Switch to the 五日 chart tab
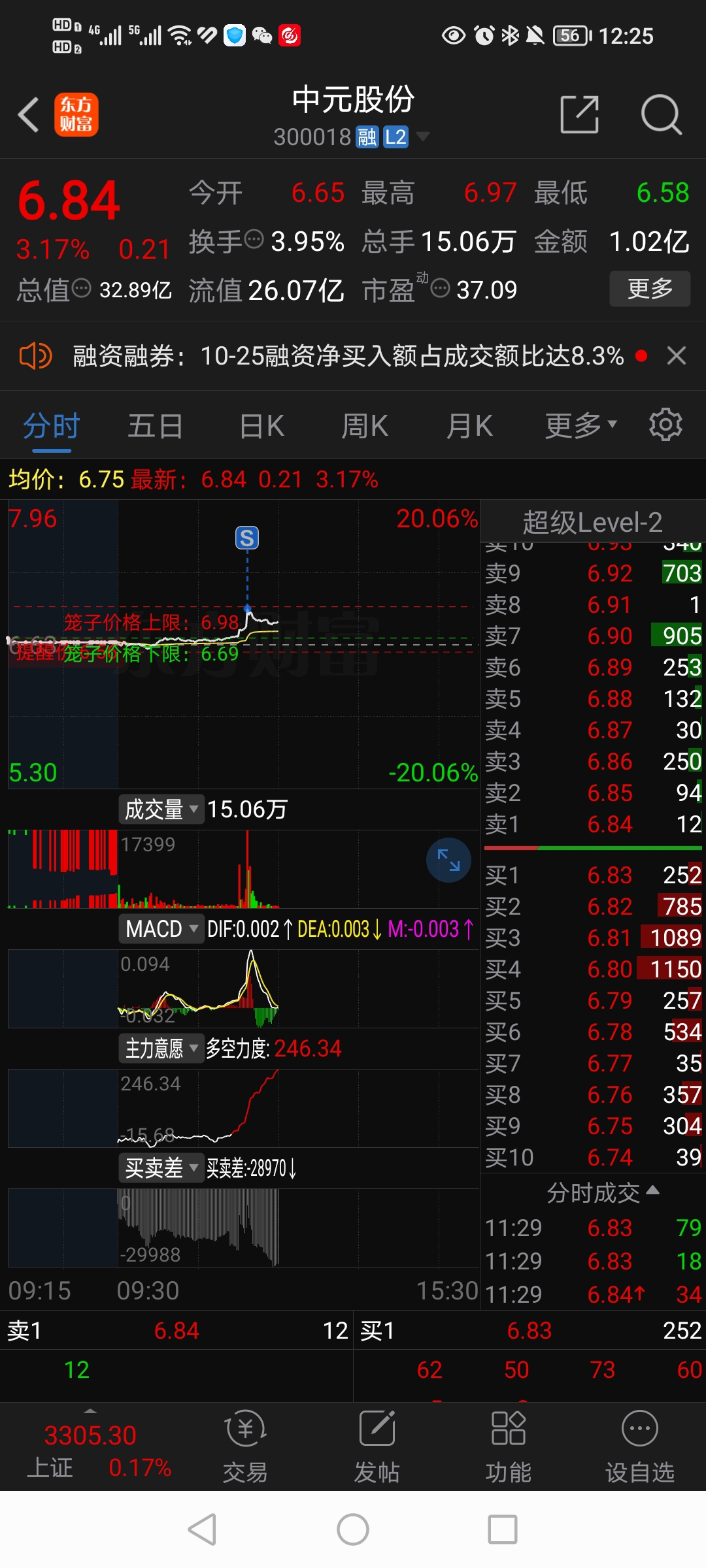 [x=155, y=427]
